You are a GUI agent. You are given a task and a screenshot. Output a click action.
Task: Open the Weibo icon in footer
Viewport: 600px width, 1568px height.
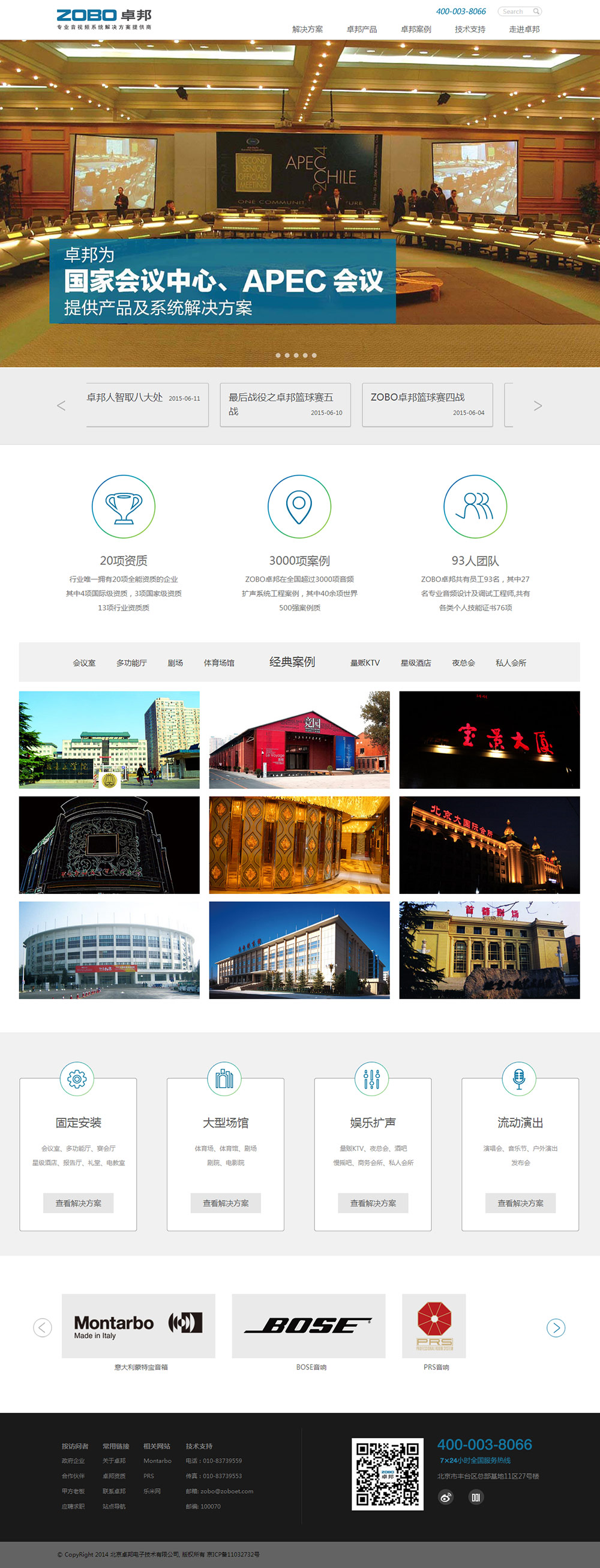446,1497
